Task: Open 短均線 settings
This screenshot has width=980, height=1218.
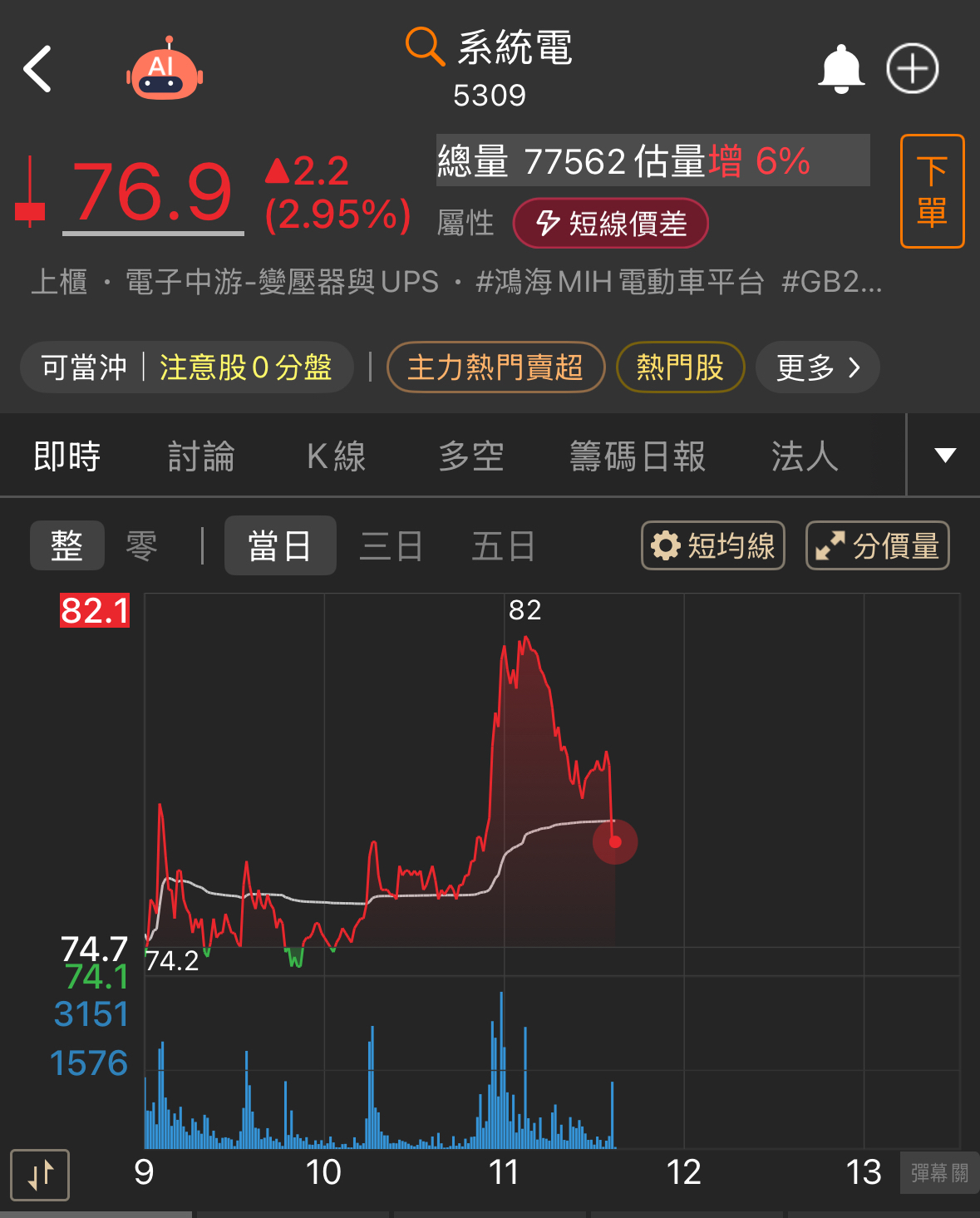Action: 713,546
